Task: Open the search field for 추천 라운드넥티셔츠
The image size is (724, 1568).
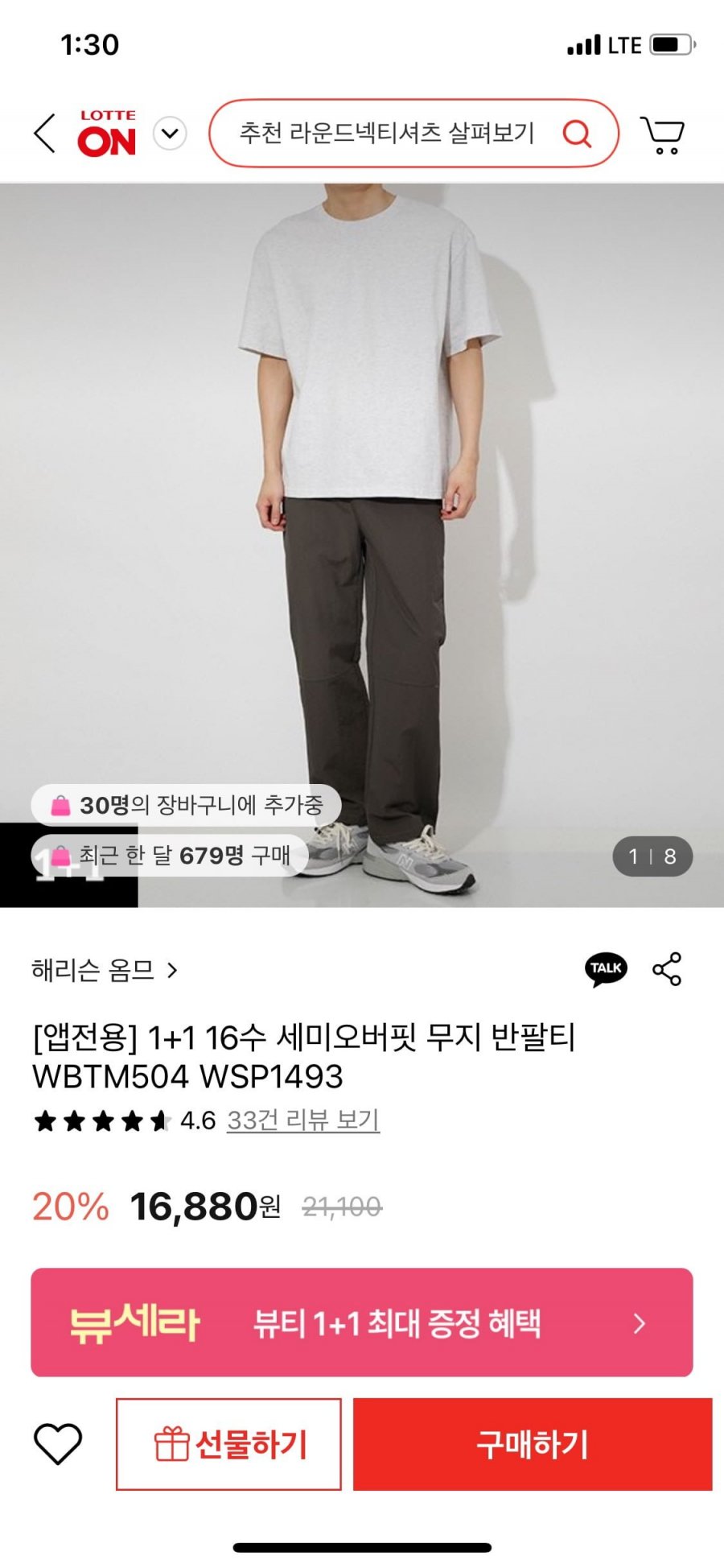Action: coord(386,134)
